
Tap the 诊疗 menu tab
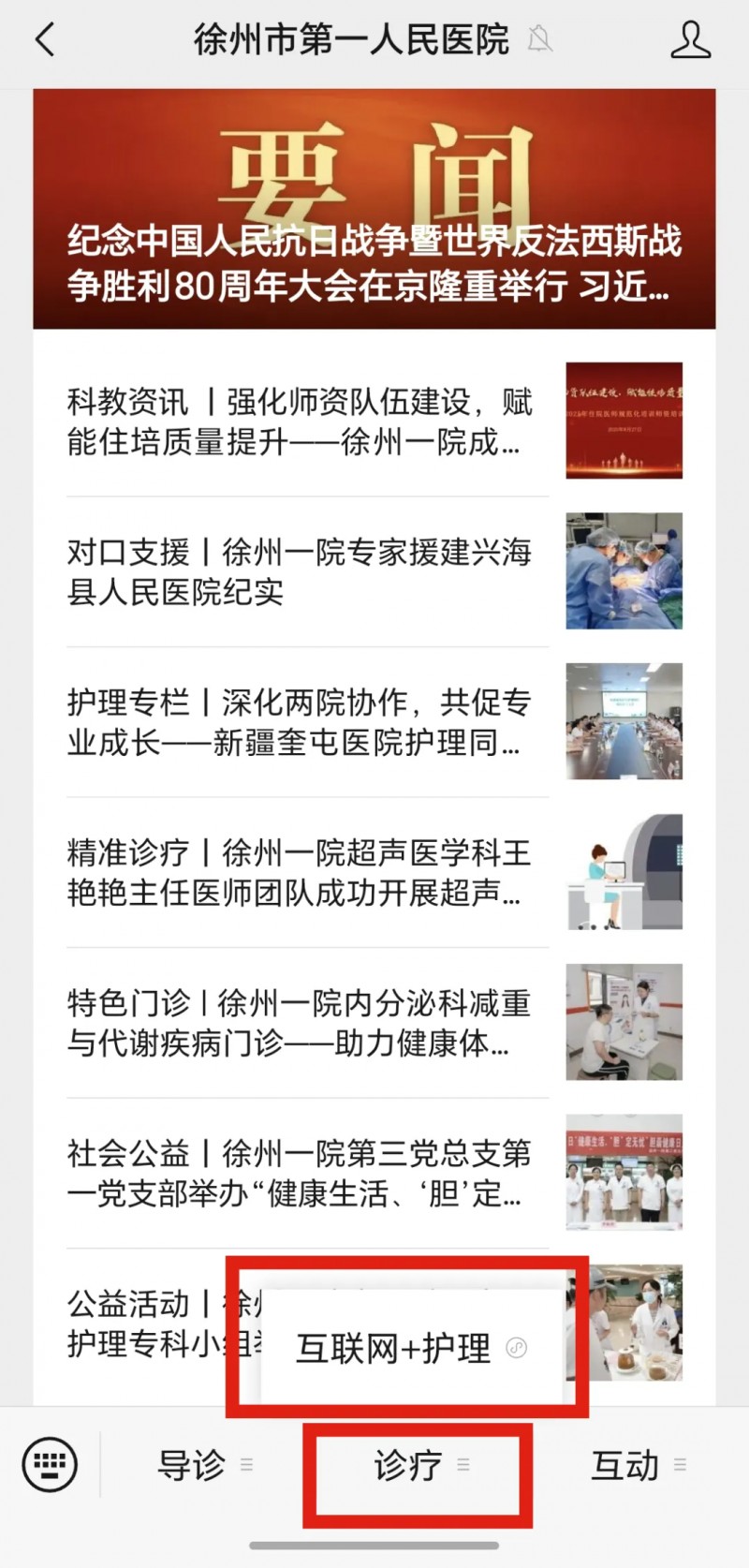(x=419, y=1464)
